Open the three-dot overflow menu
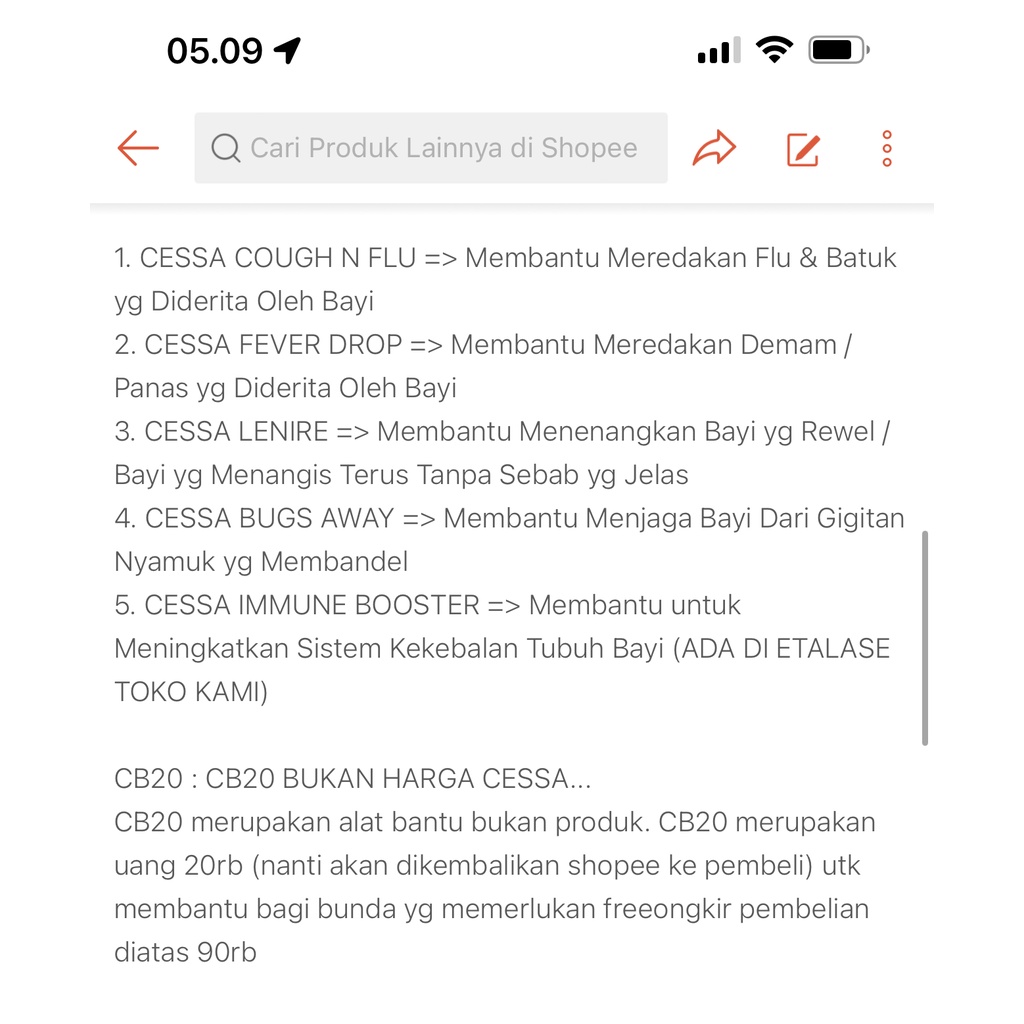This screenshot has height=1024, width=1024. click(x=887, y=148)
